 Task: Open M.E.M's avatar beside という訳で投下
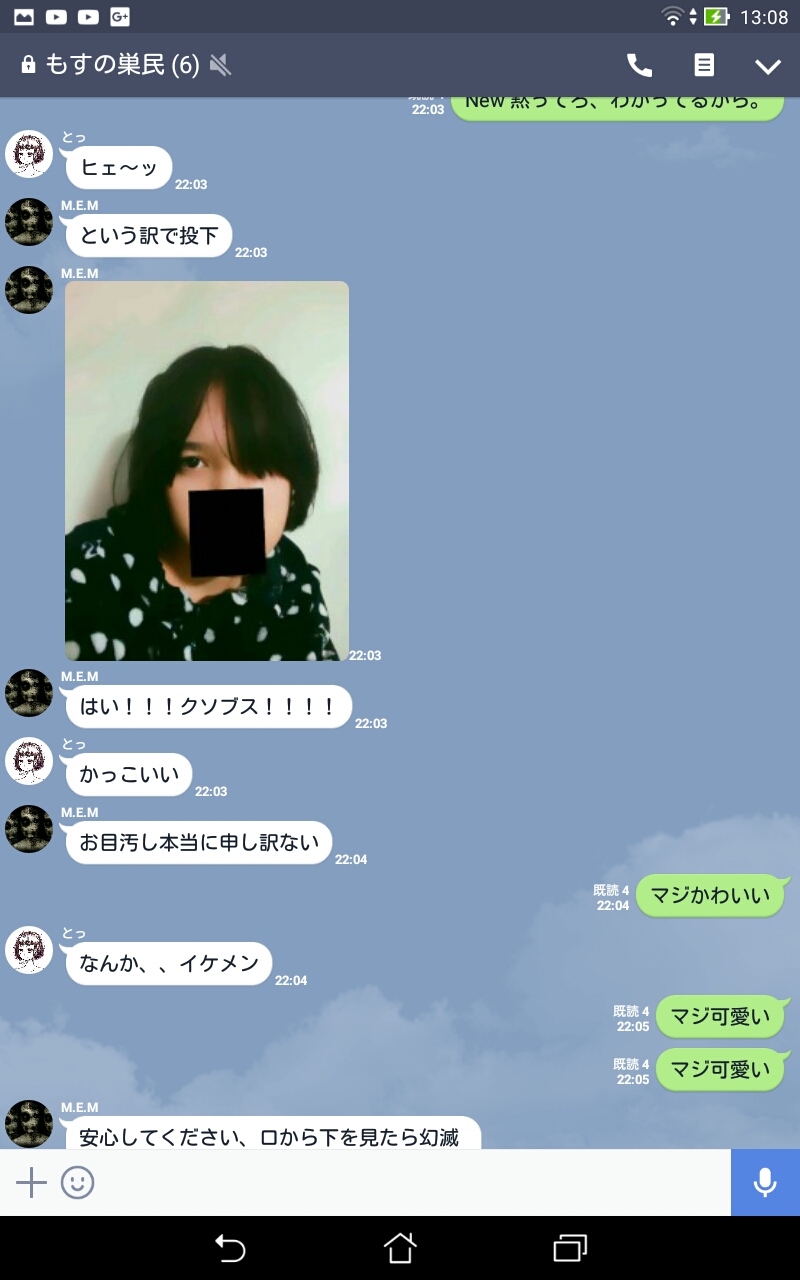[29, 222]
